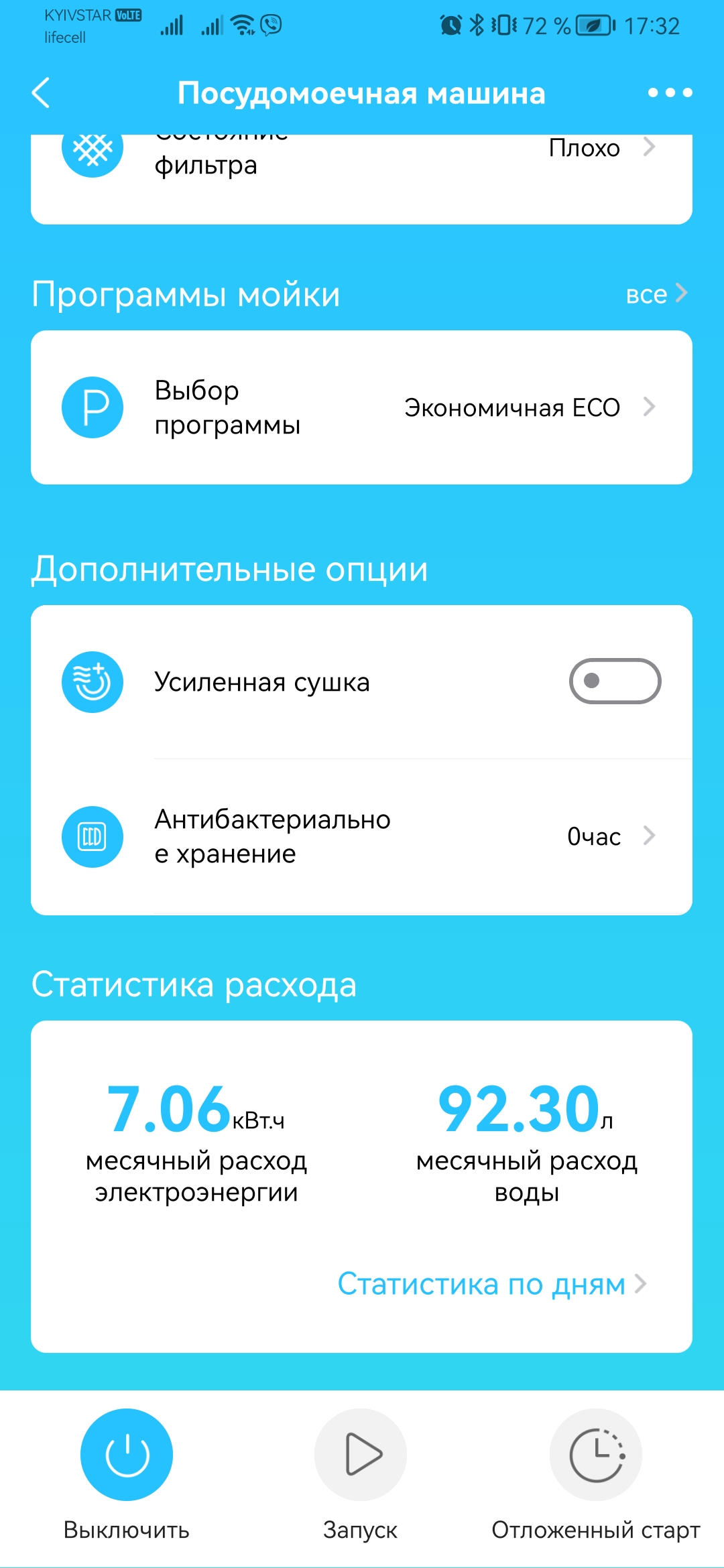Open Отложенный старт timer

(596, 1454)
